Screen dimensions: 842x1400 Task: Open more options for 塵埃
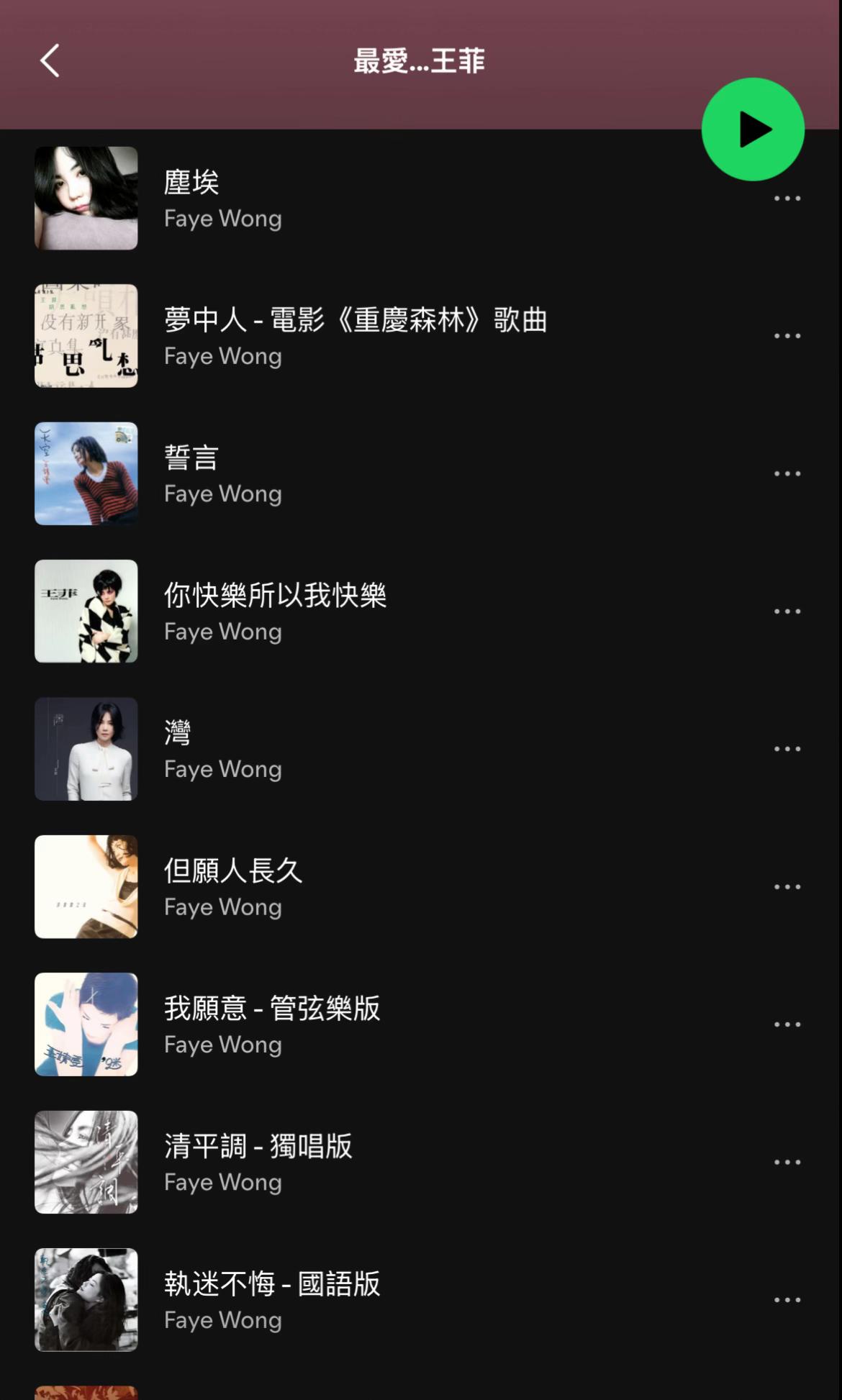tap(787, 199)
